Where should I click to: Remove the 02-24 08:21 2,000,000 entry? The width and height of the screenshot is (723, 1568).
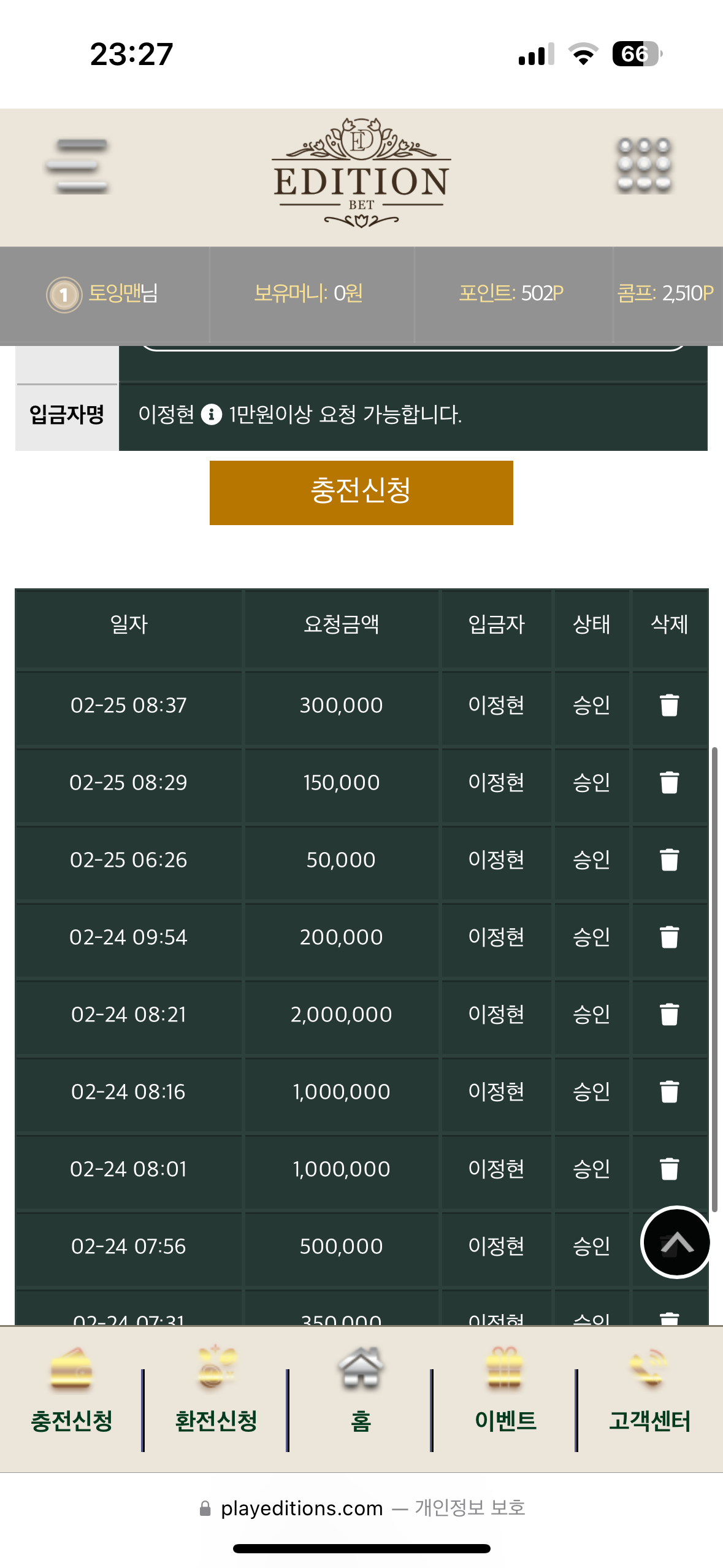669,1015
